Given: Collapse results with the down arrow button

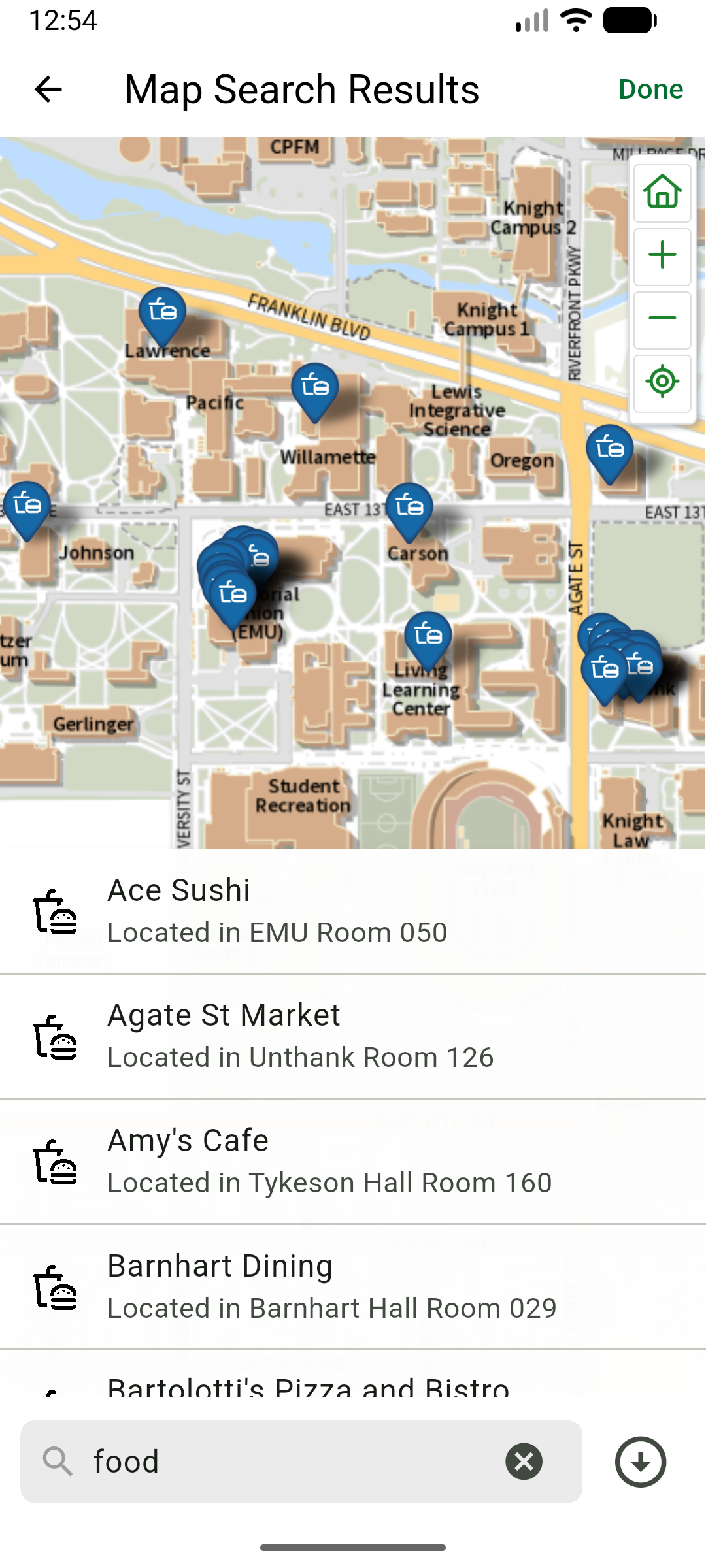Looking at the screenshot, I should click(x=641, y=1462).
